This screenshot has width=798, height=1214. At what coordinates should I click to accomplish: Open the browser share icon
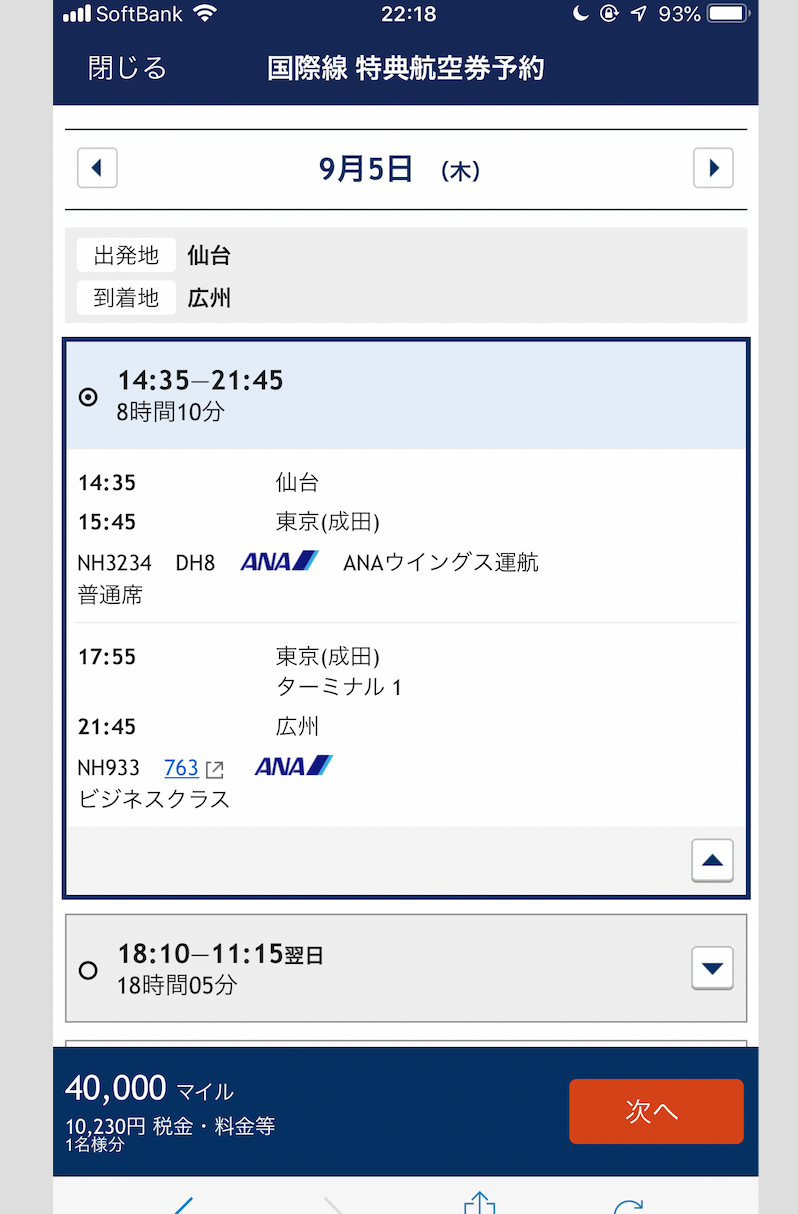coord(480,1203)
